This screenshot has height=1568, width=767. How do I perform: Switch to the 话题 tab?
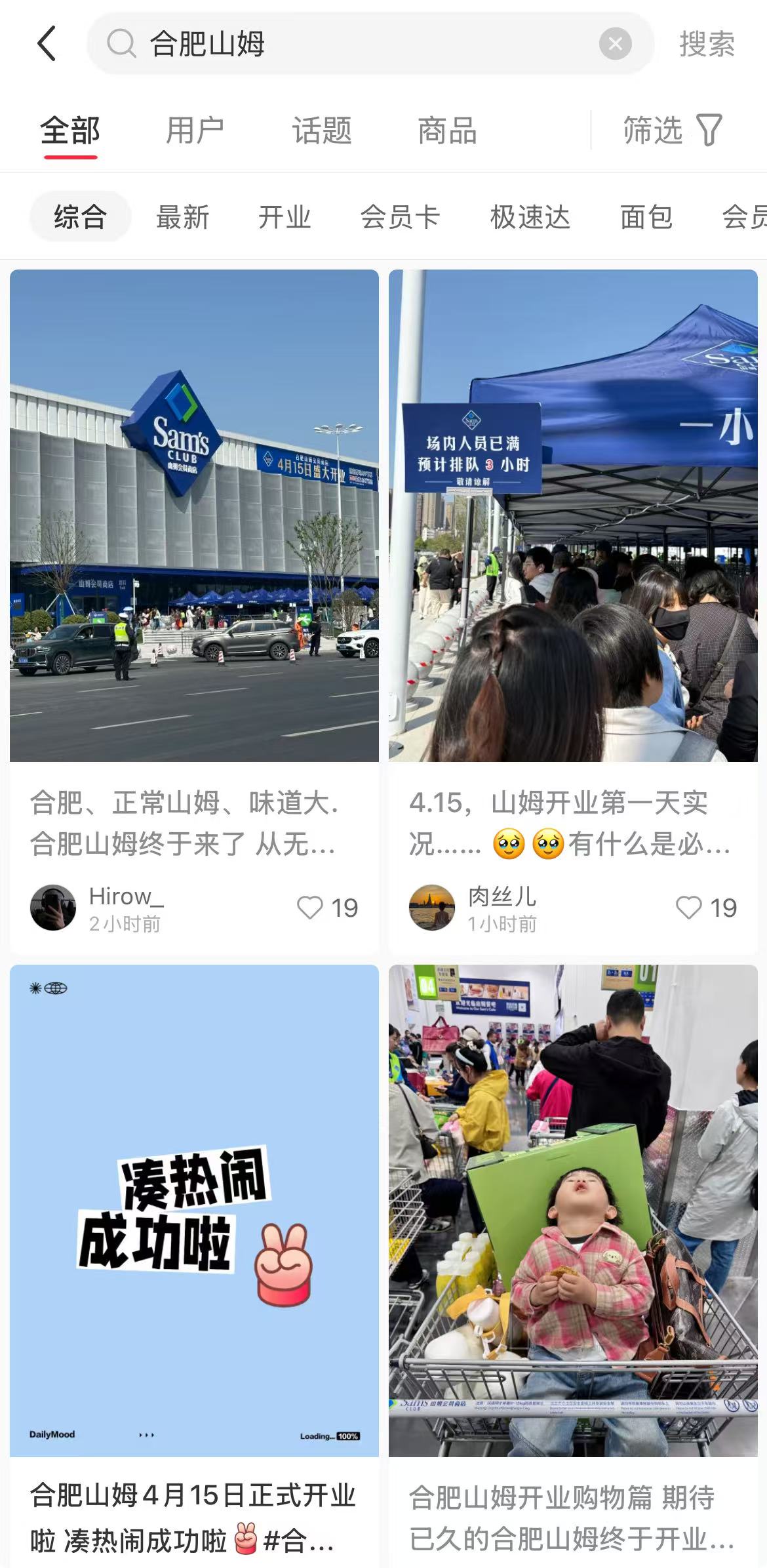click(322, 131)
